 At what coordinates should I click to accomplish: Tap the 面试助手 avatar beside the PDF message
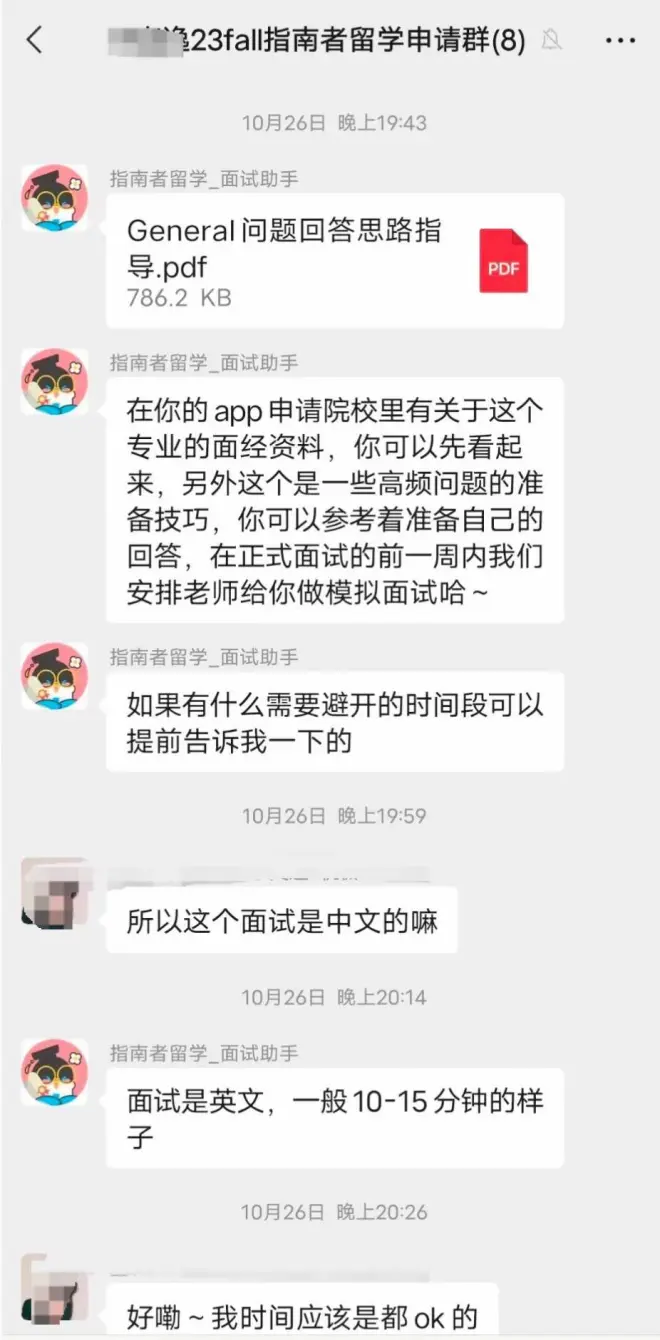tap(55, 198)
